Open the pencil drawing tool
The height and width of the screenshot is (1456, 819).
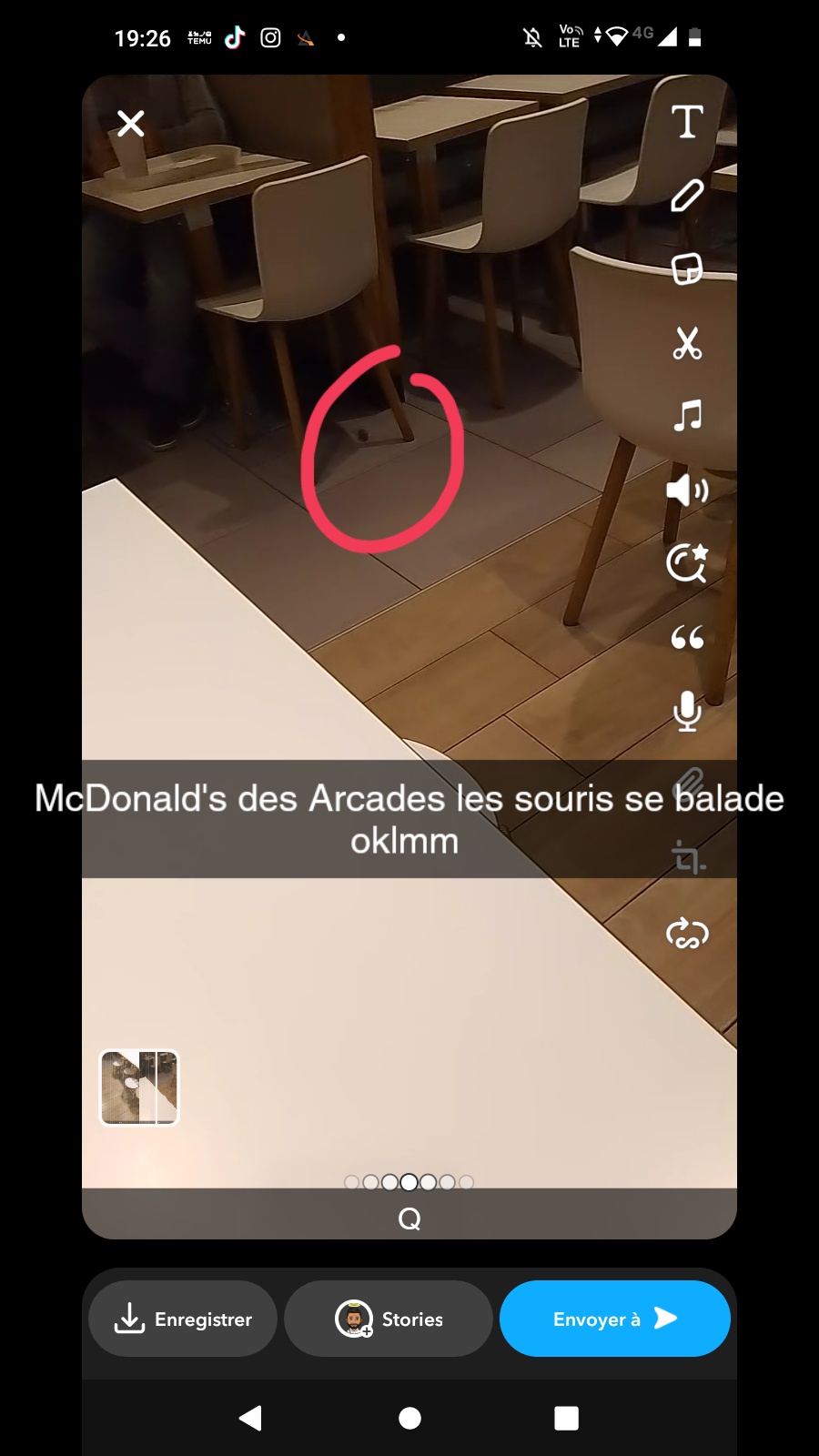[x=687, y=196]
